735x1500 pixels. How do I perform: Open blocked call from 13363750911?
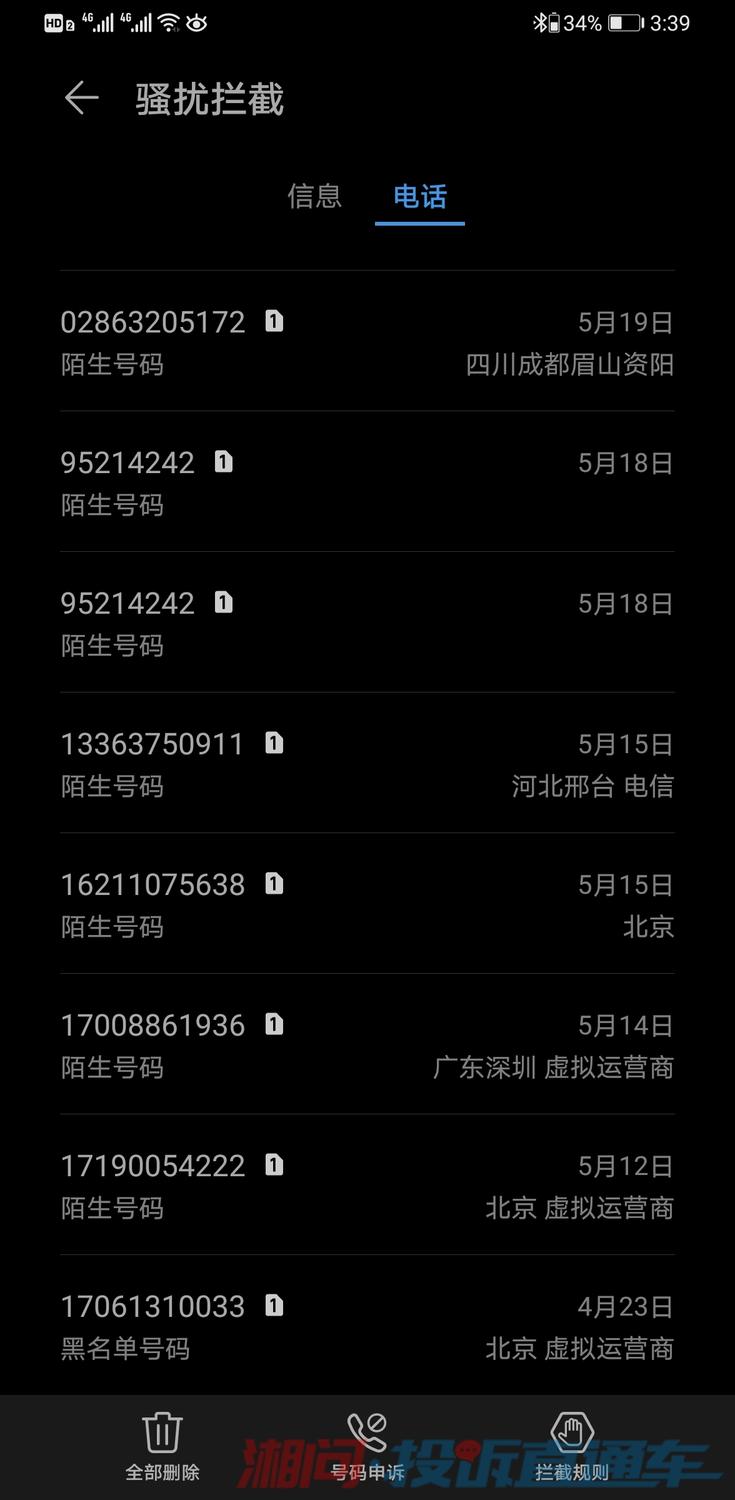click(x=366, y=764)
